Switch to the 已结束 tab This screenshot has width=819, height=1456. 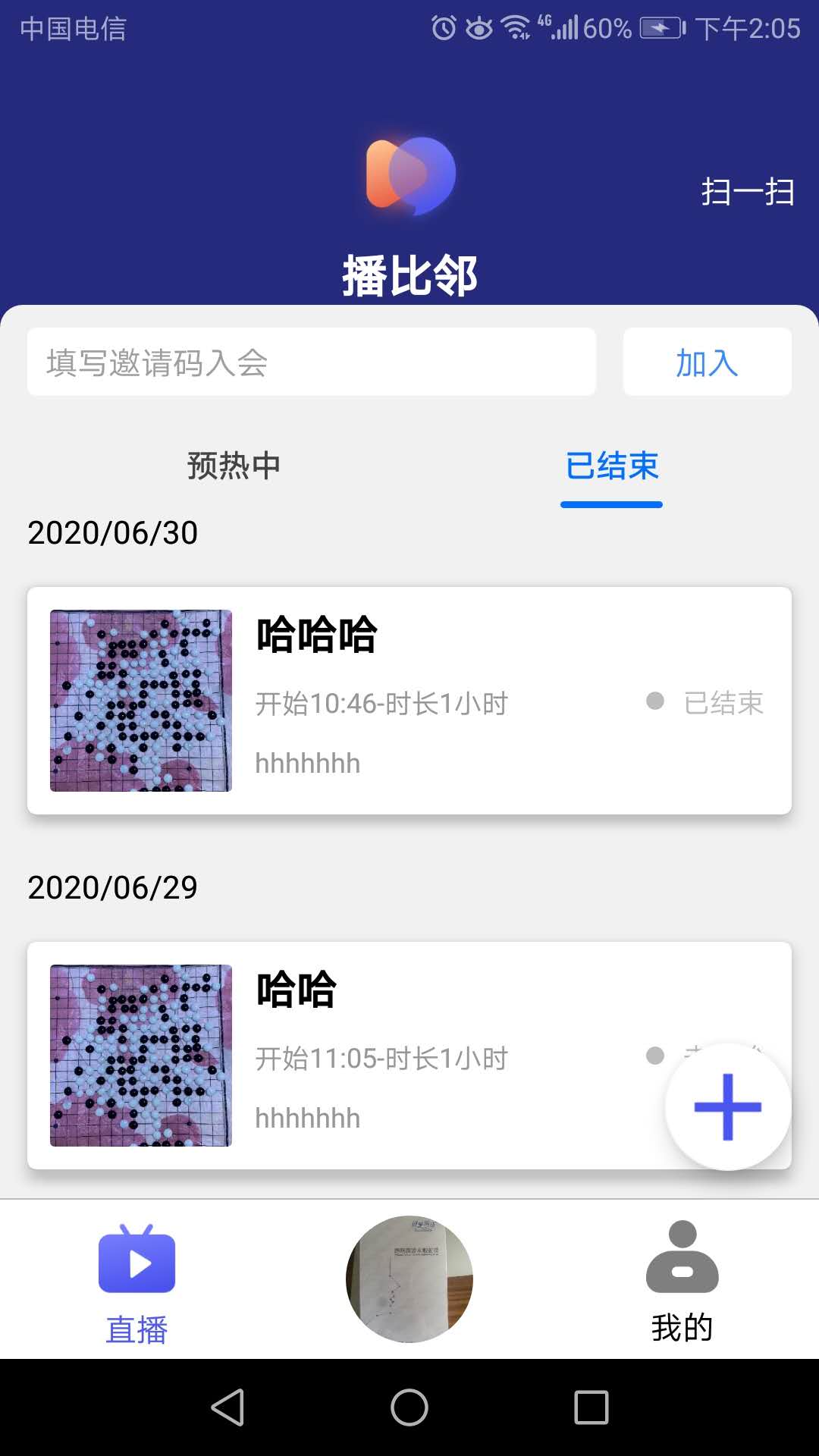[611, 467]
